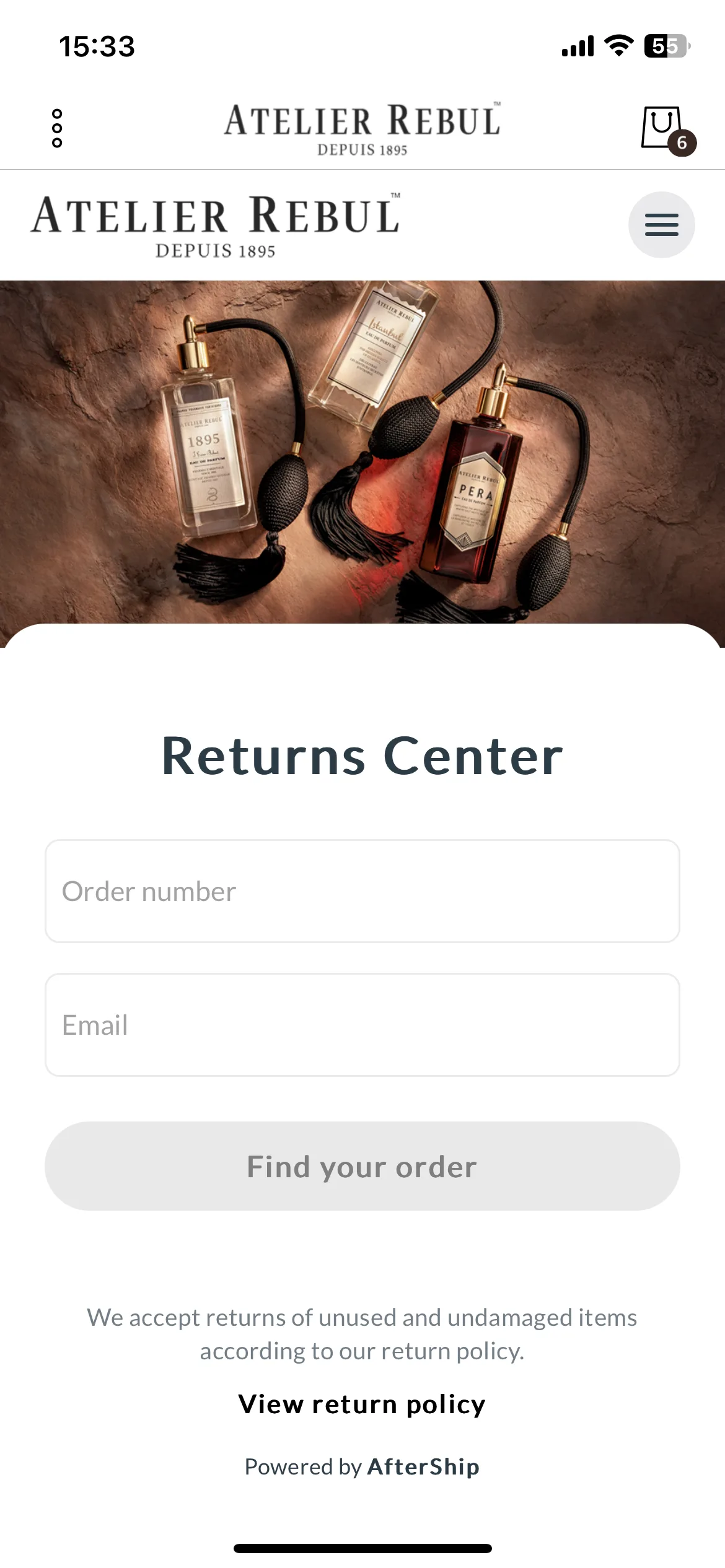Select the Email input field
The width and height of the screenshot is (725, 1568).
[x=362, y=1025]
